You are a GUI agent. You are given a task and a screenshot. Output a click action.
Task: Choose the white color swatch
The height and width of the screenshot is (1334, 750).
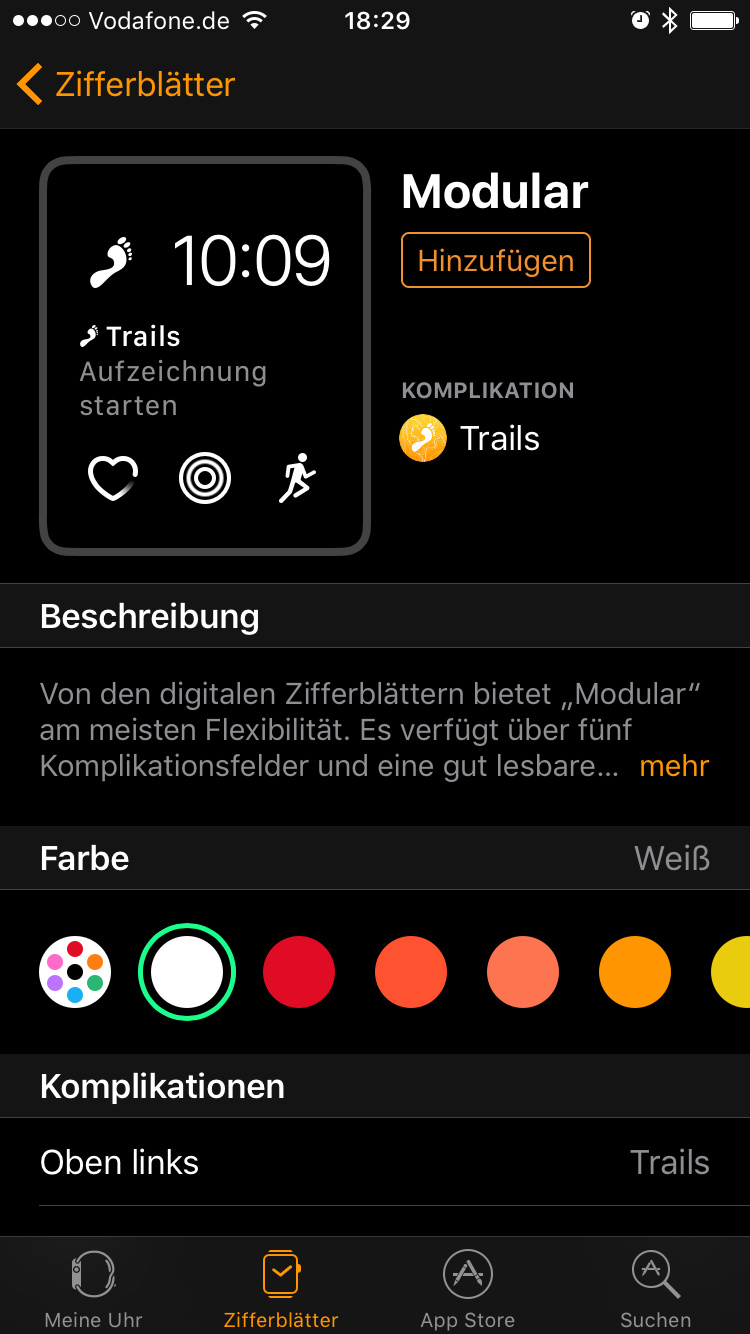pos(187,972)
